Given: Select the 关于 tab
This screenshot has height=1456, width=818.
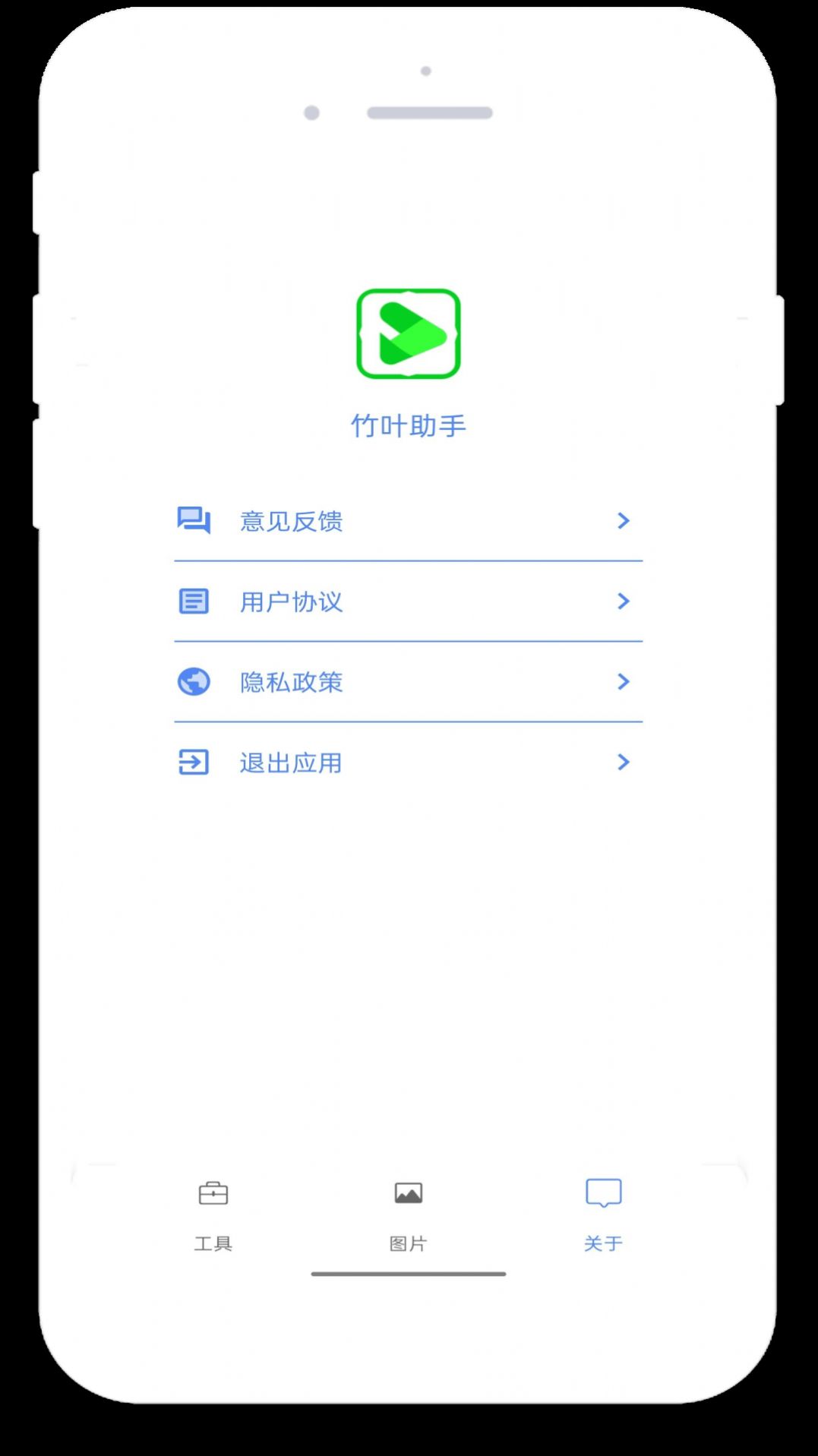Looking at the screenshot, I should tap(603, 1214).
